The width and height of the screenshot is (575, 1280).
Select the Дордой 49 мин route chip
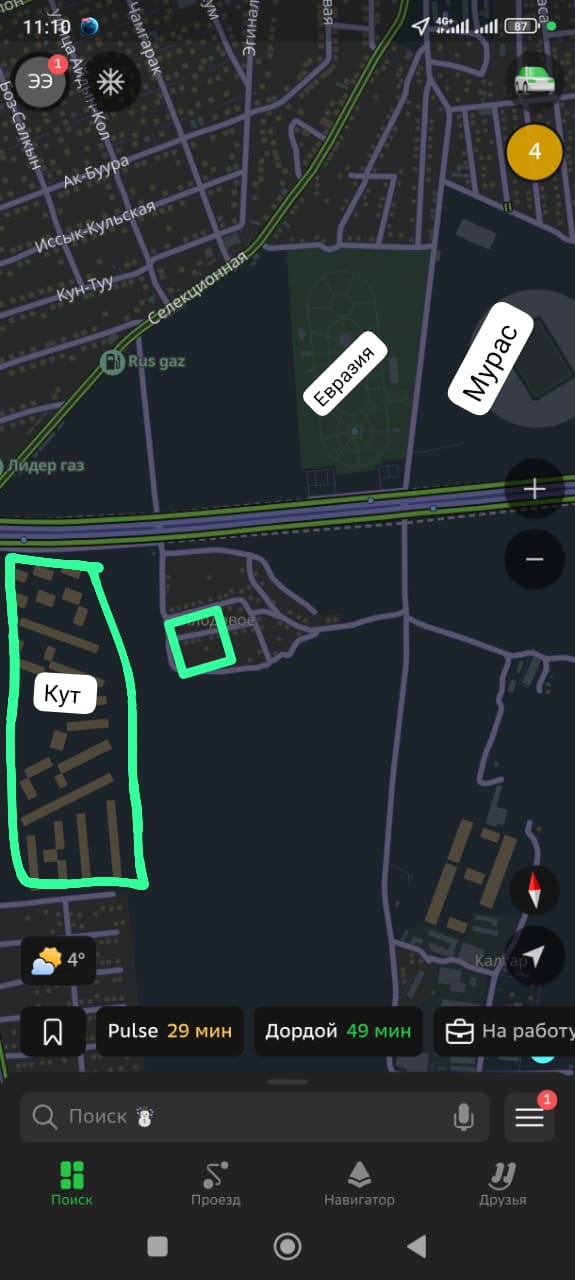click(338, 1031)
